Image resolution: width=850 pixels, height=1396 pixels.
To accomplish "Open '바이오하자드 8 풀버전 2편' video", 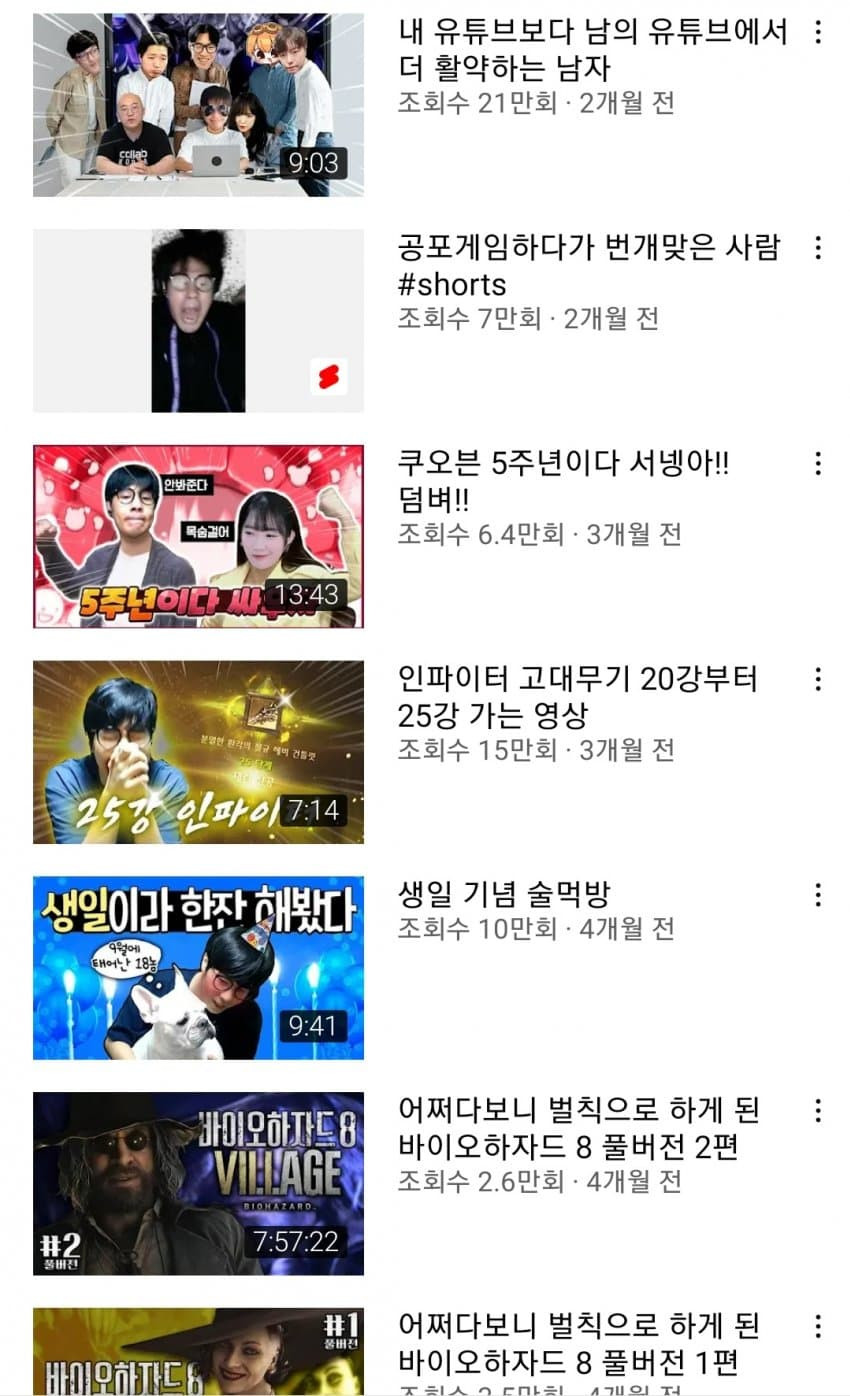I will (198, 1183).
